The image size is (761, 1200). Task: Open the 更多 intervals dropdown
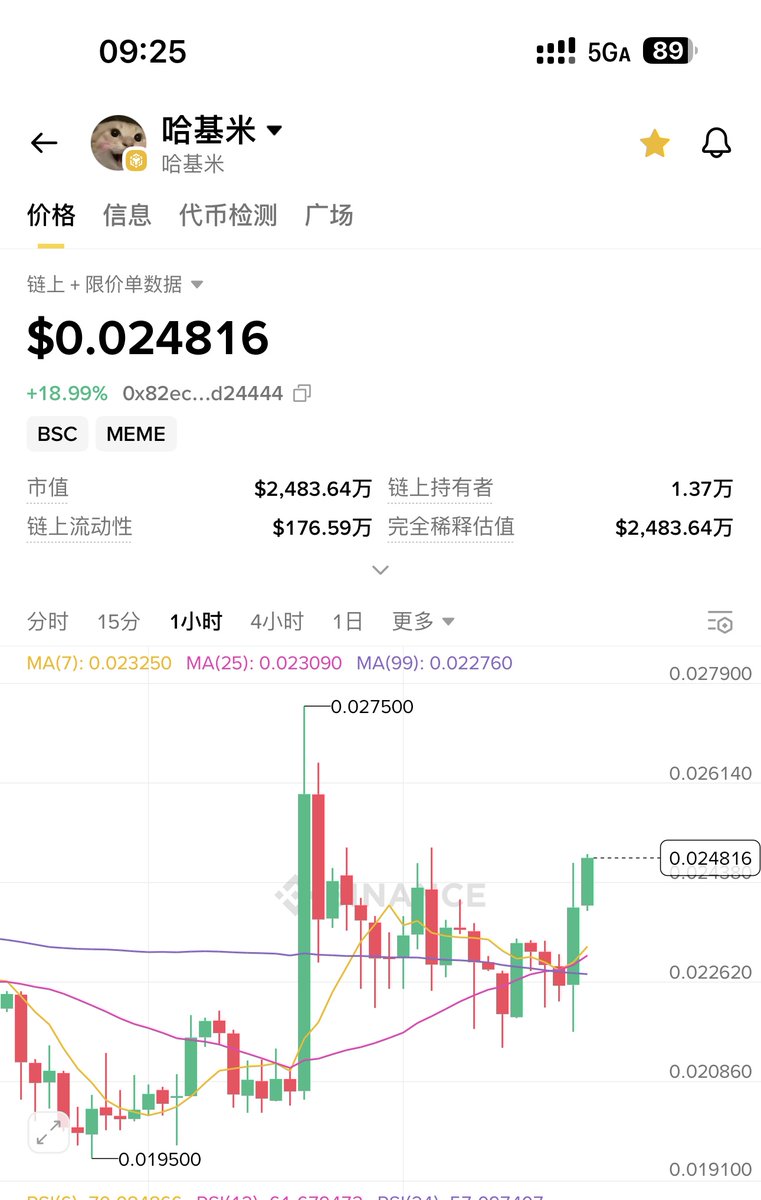(423, 622)
